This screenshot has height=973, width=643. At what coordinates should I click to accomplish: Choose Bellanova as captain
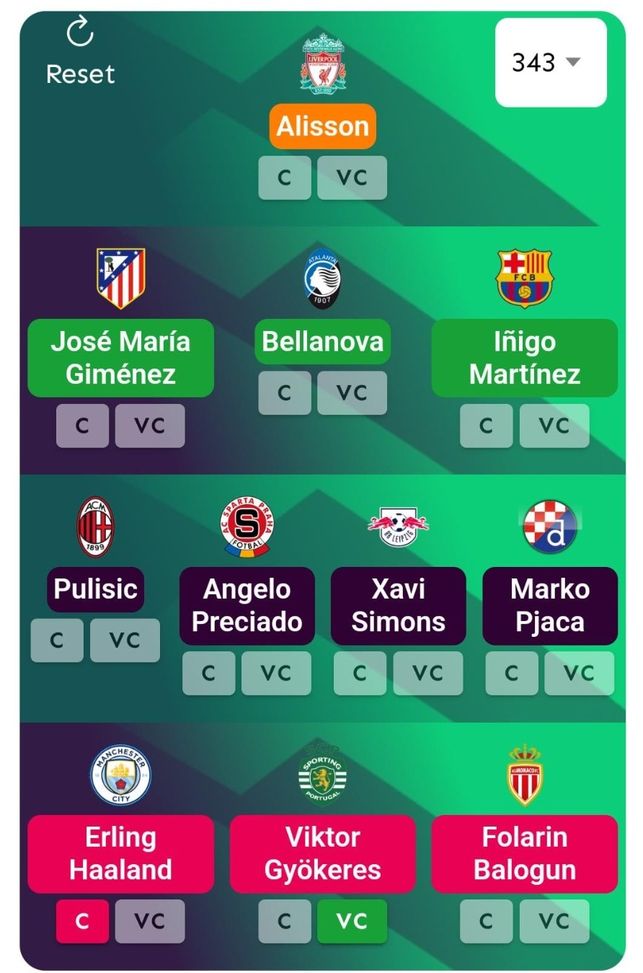click(x=285, y=393)
